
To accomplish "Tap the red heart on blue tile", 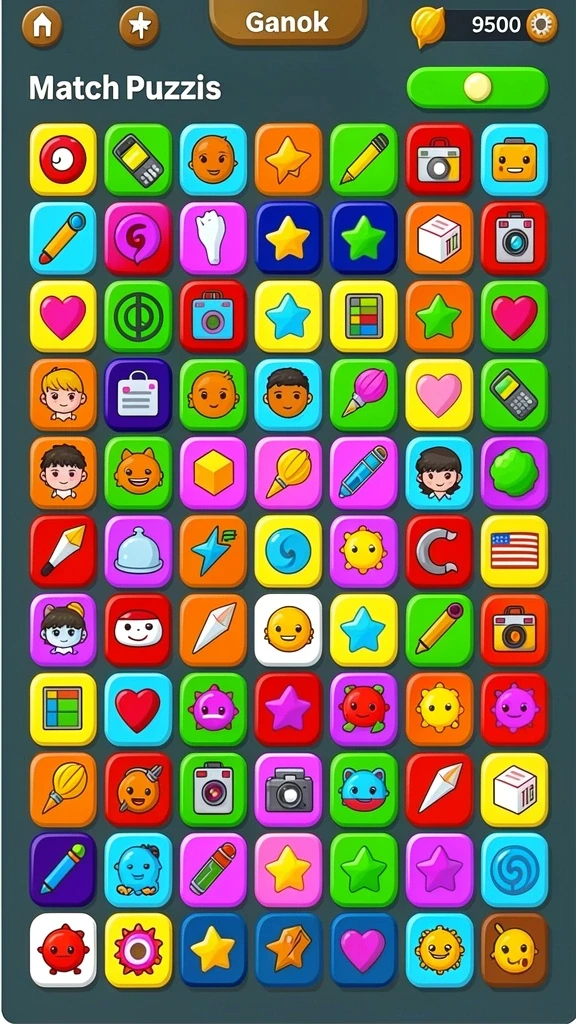I will [x=138, y=709].
